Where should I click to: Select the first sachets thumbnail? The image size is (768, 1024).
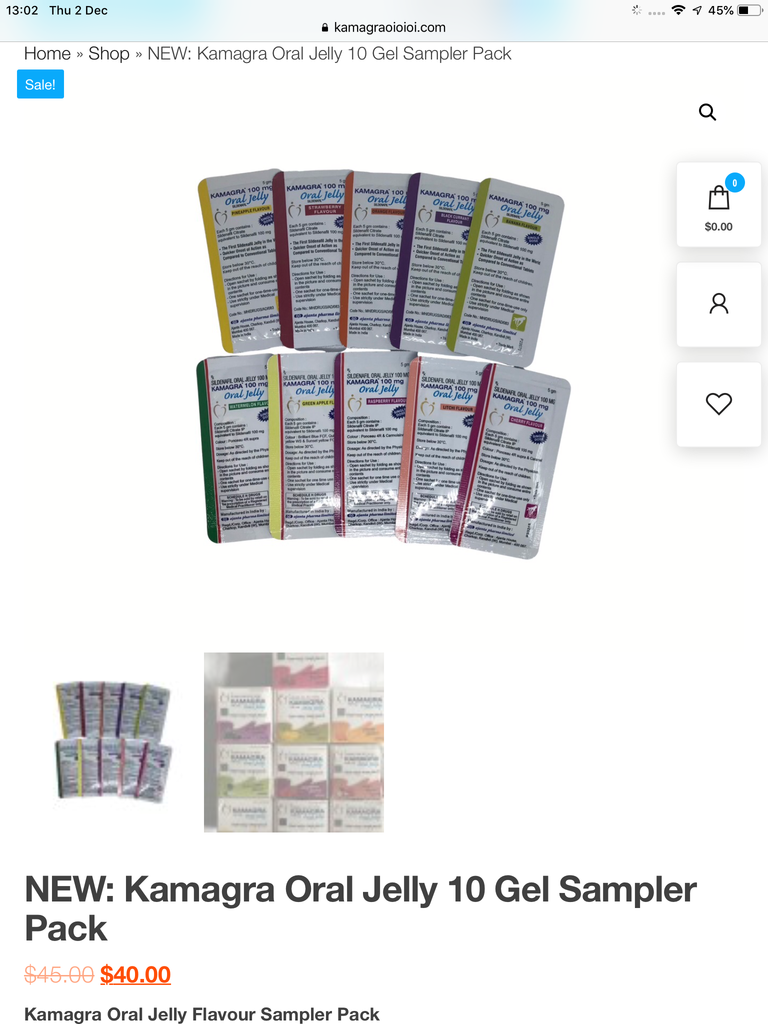click(x=113, y=742)
